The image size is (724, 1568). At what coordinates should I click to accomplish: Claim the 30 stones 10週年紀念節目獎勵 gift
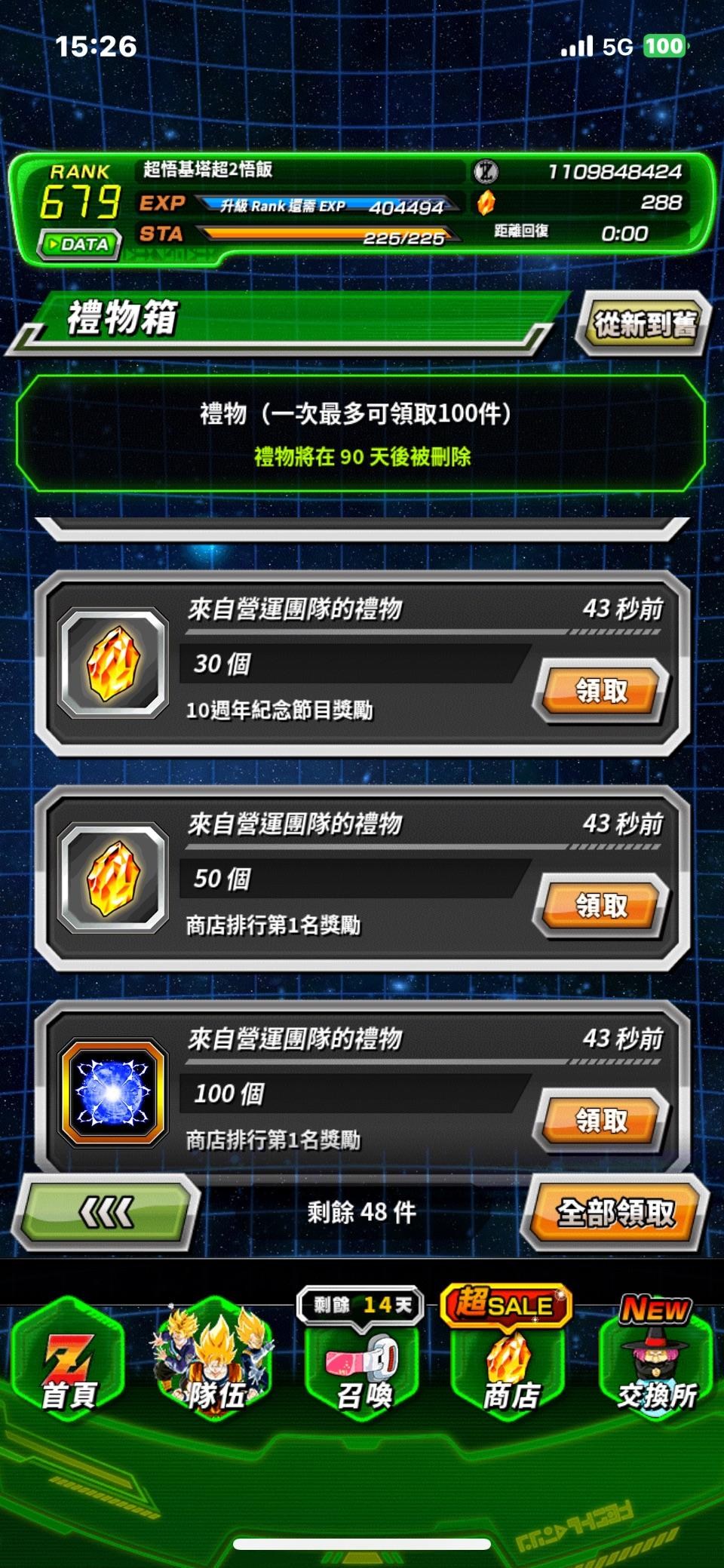point(601,690)
